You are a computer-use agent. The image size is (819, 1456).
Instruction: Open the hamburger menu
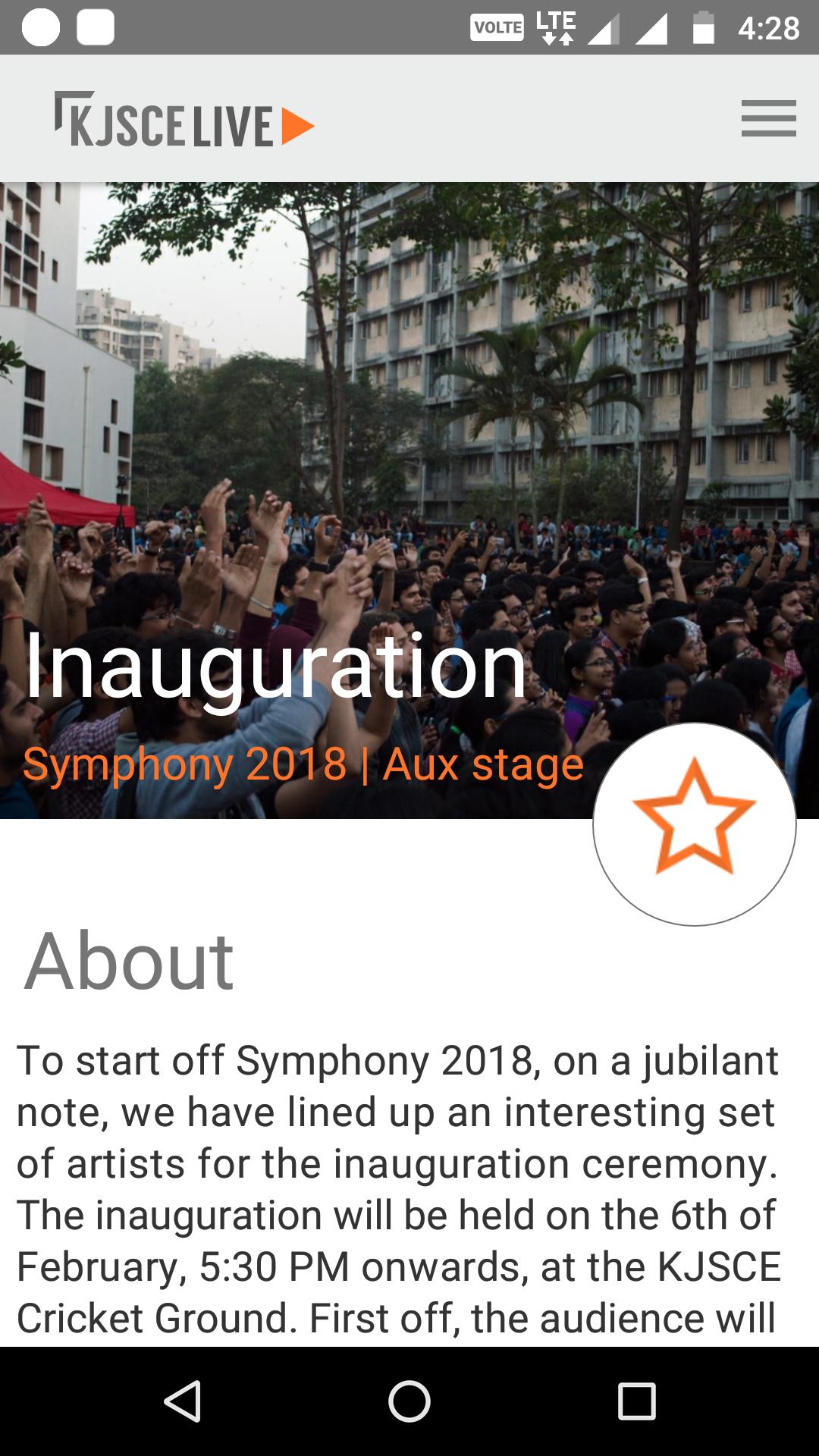(x=768, y=118)
